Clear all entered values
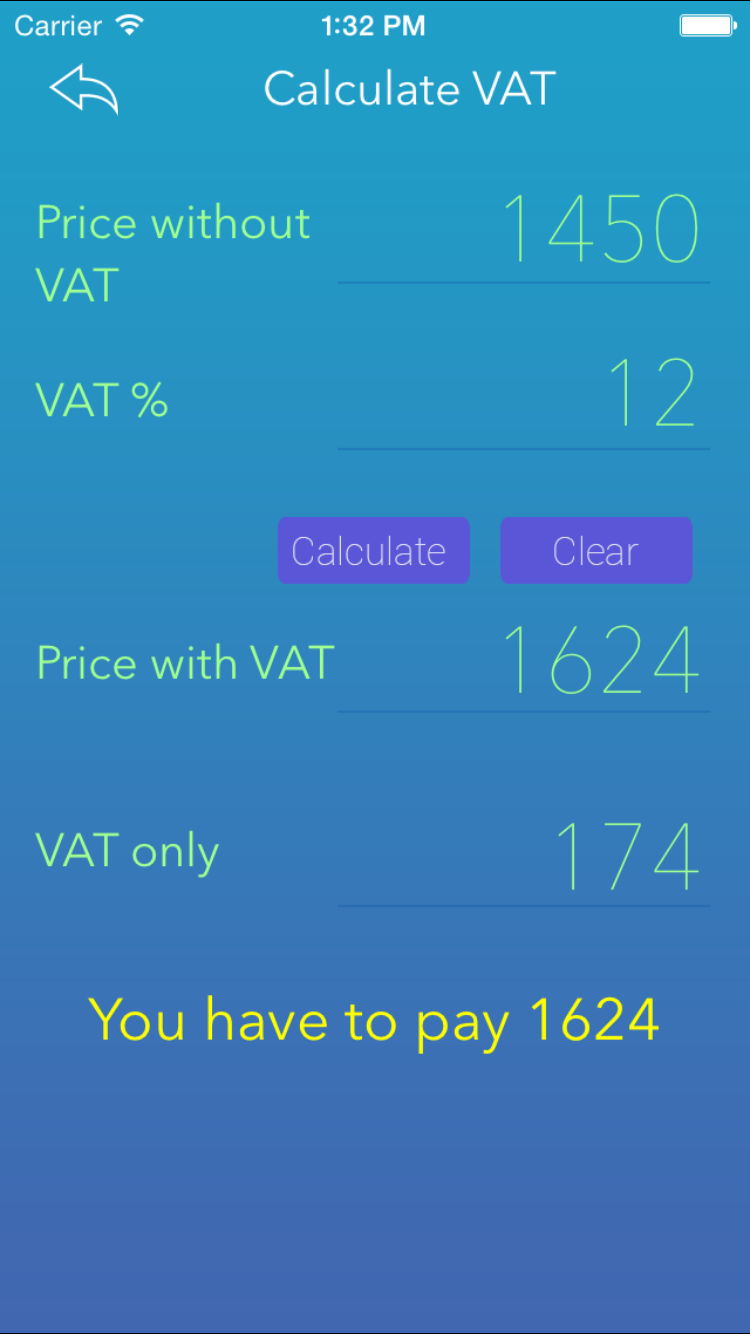Viewport: 750px width, 1334px height. point(596,551)
